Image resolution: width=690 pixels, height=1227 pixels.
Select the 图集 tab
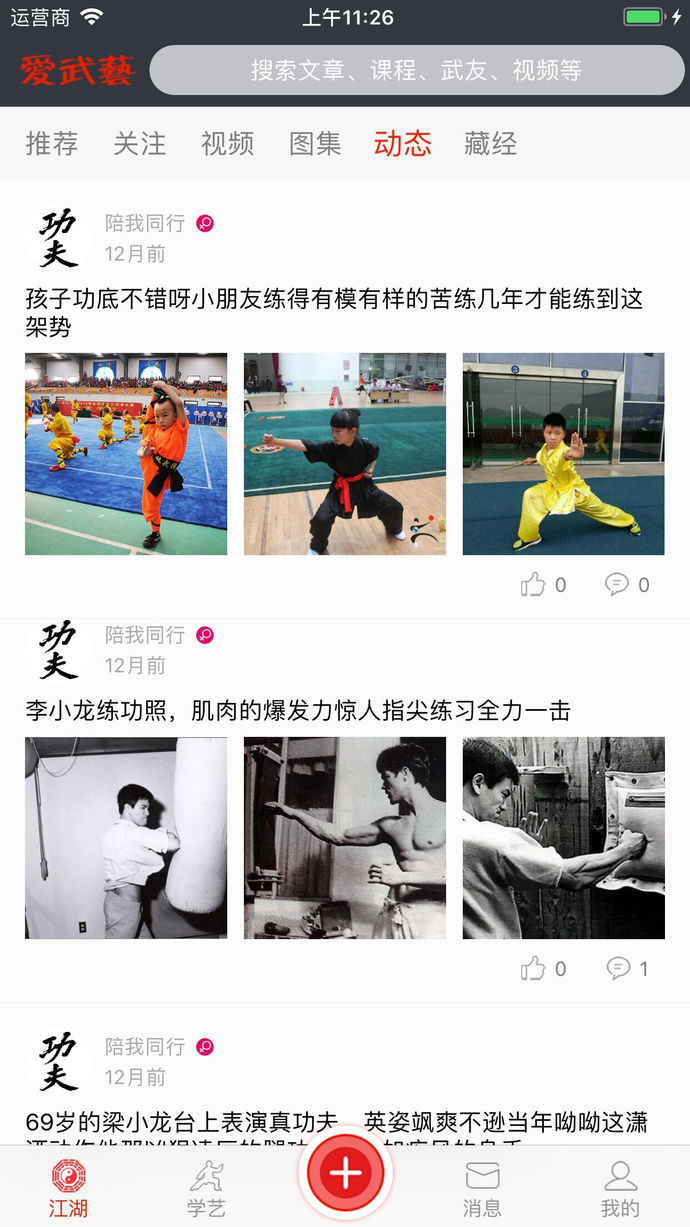[315, 144]
